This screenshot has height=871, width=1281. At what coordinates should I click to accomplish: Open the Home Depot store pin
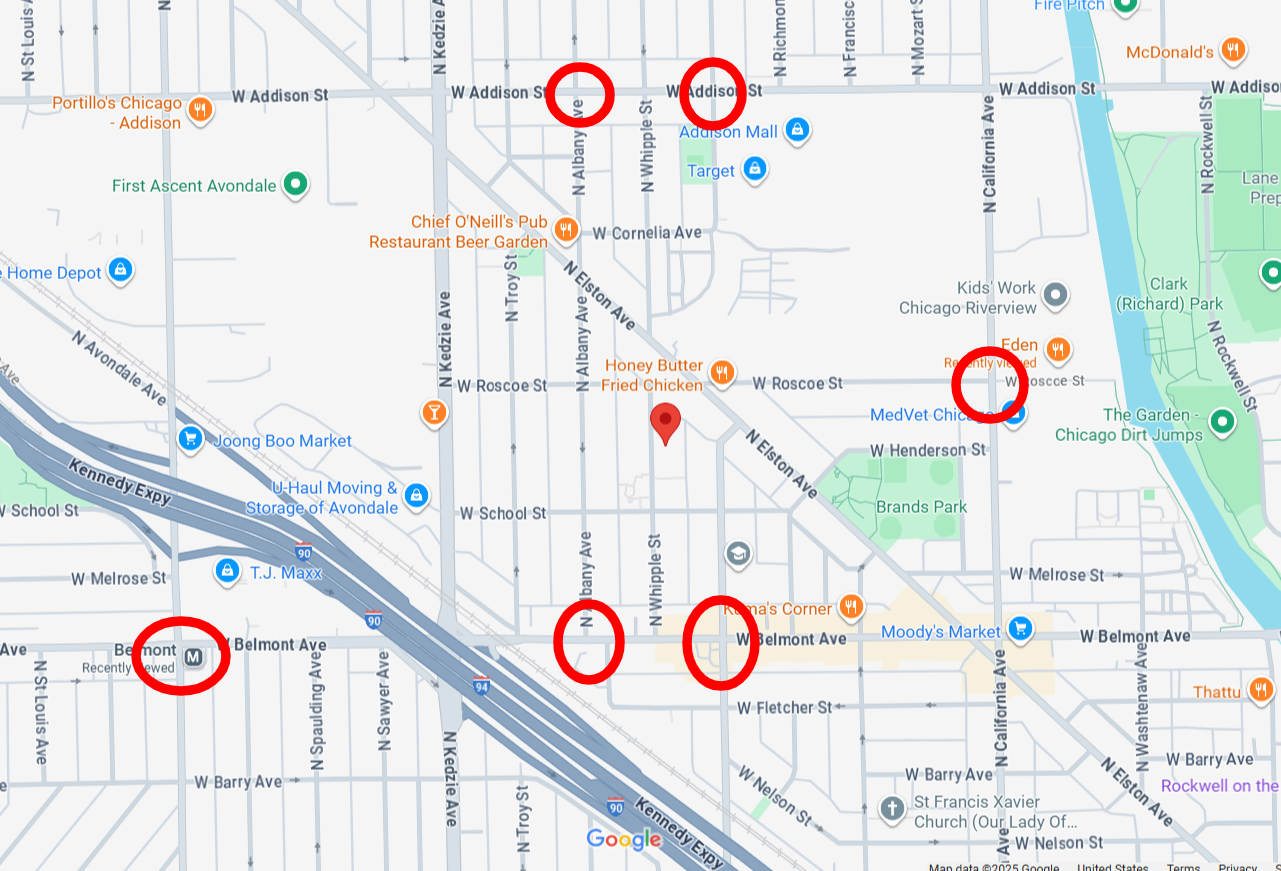pos(120,270)
